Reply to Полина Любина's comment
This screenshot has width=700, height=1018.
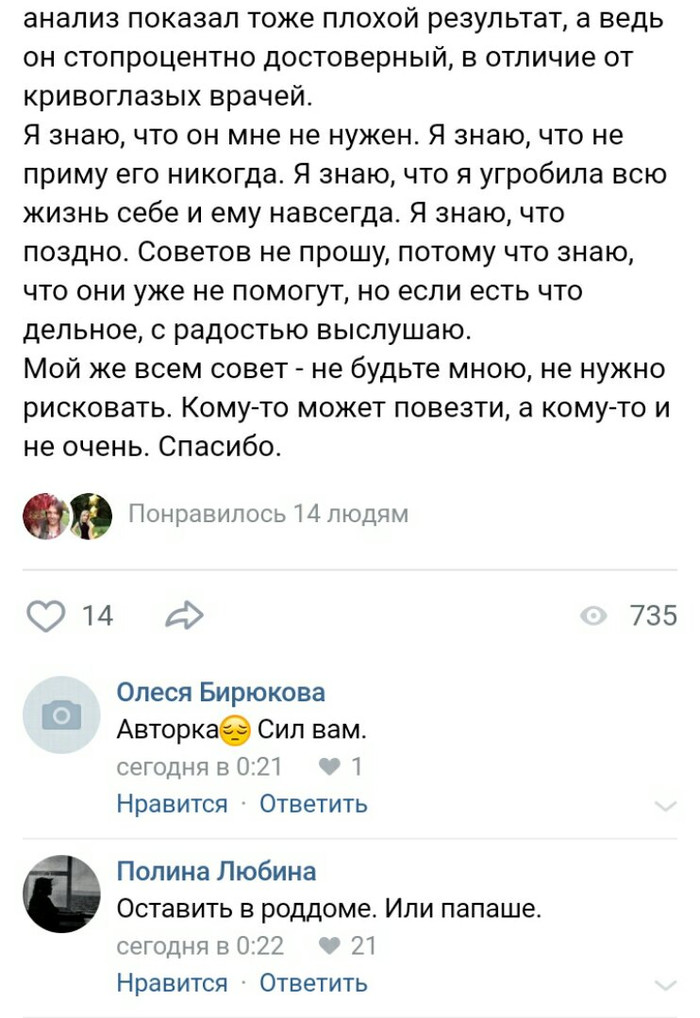click(313, 983)
